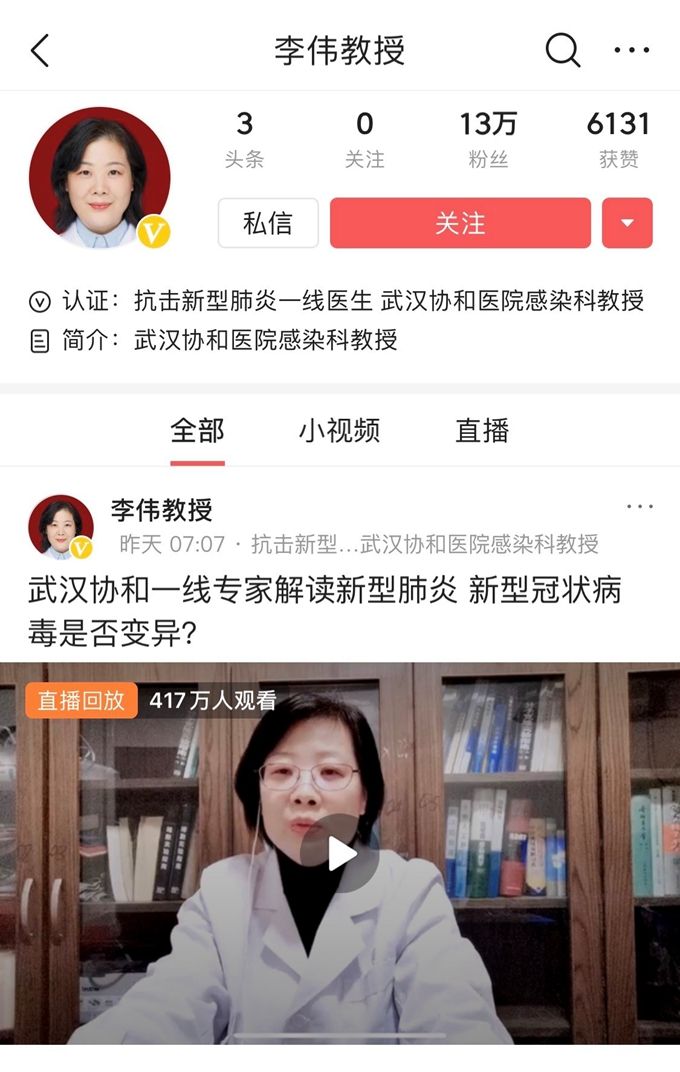
Task: Open the search magnifier icon
Action: click(x=563, y=50)
